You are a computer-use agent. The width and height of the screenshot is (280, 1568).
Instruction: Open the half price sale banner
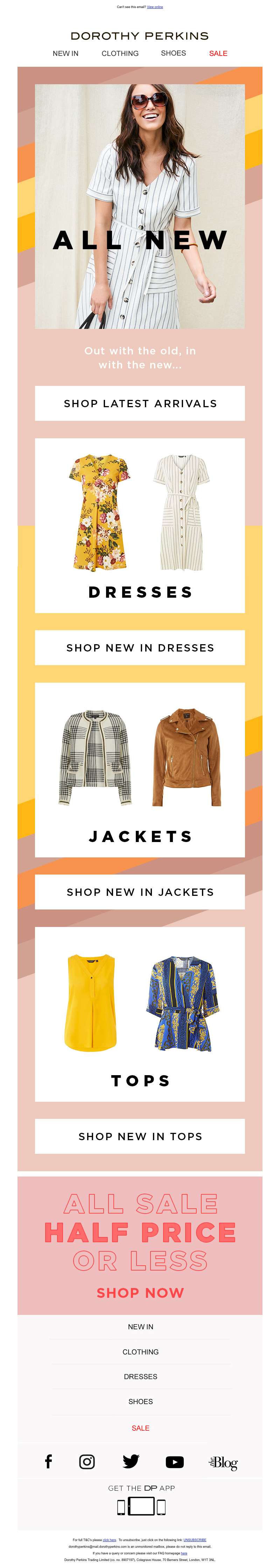[x=140, y=1245]
